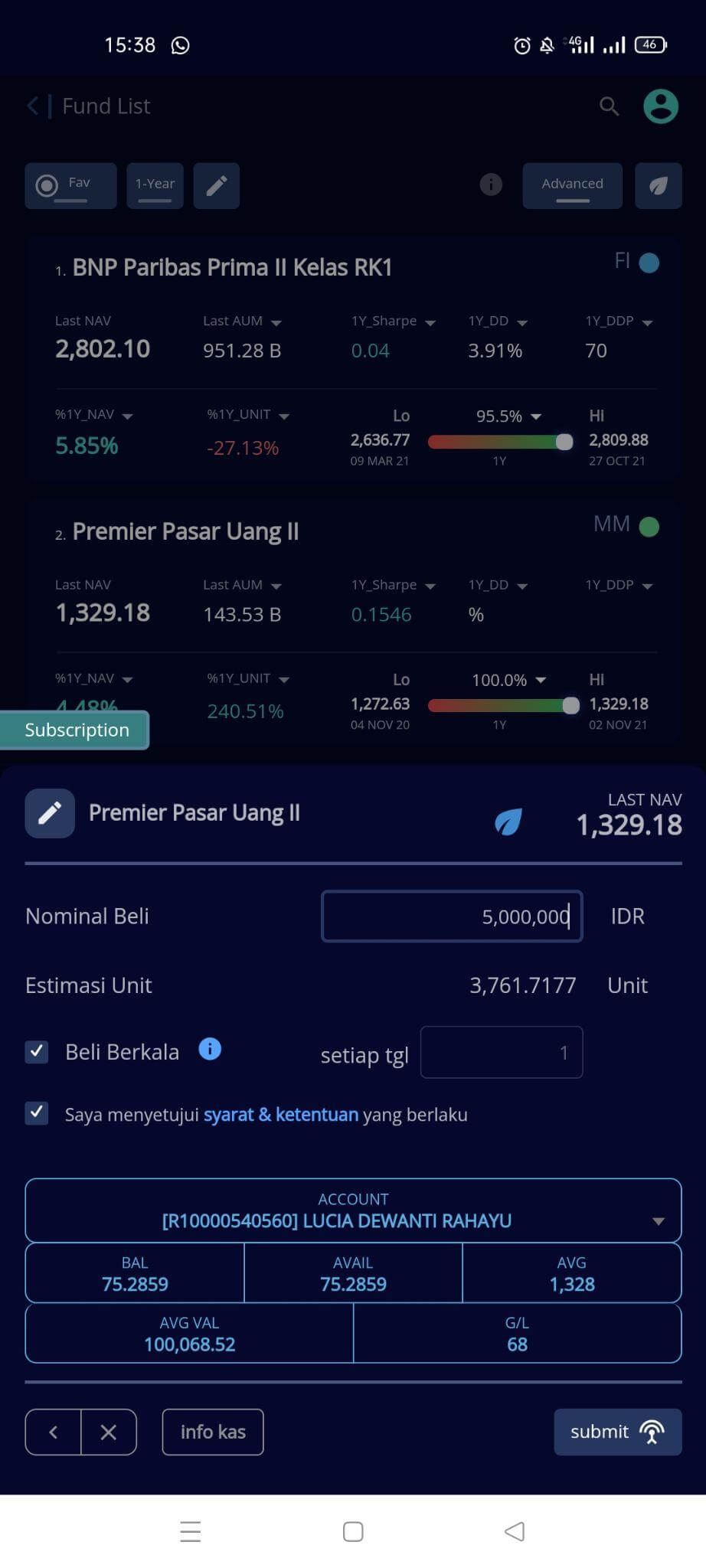This screenshot has height=1568, width=706.
Task: Tap the blue leaf icon near LAST NAV
Action: coord(508,822)
